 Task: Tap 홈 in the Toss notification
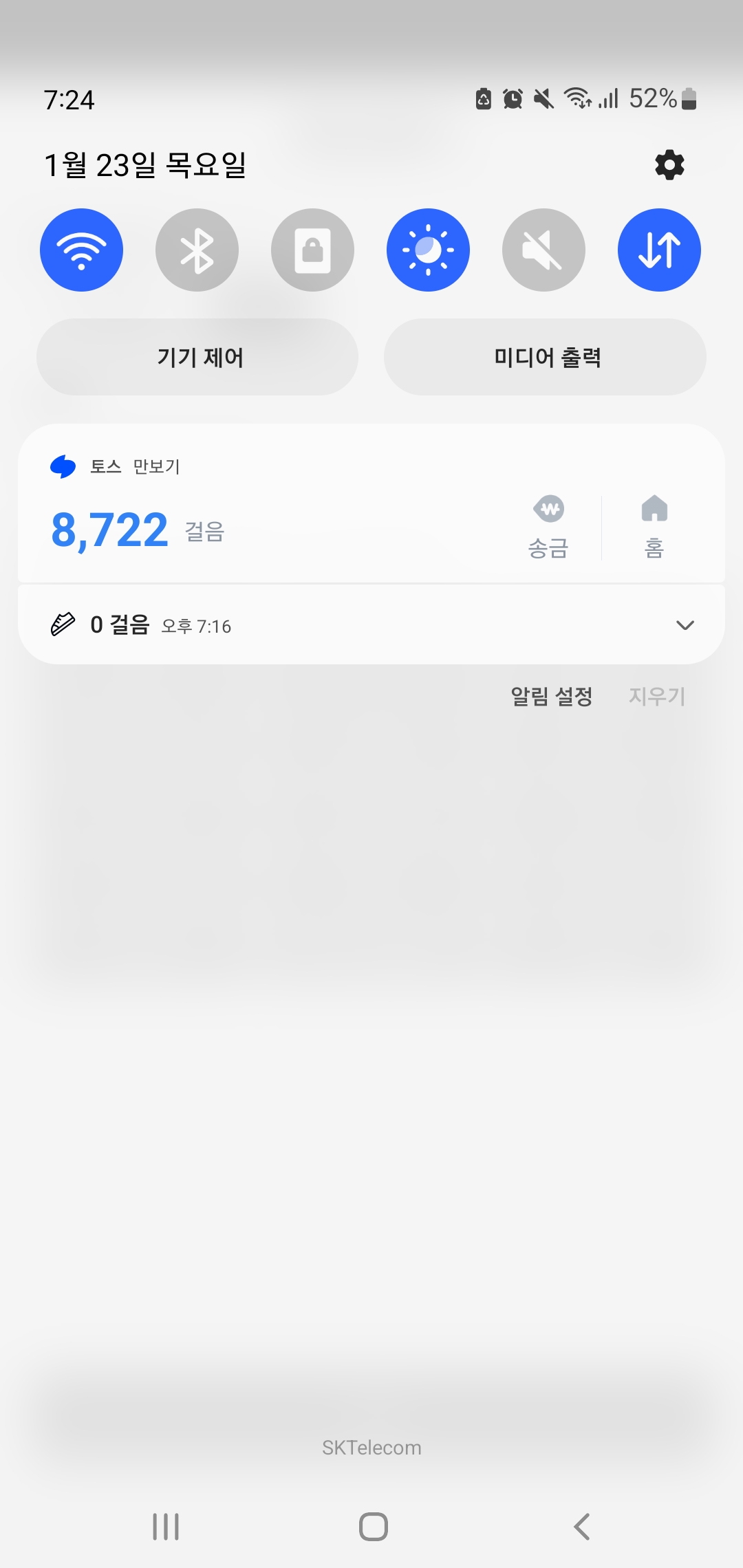coord(654,527)
